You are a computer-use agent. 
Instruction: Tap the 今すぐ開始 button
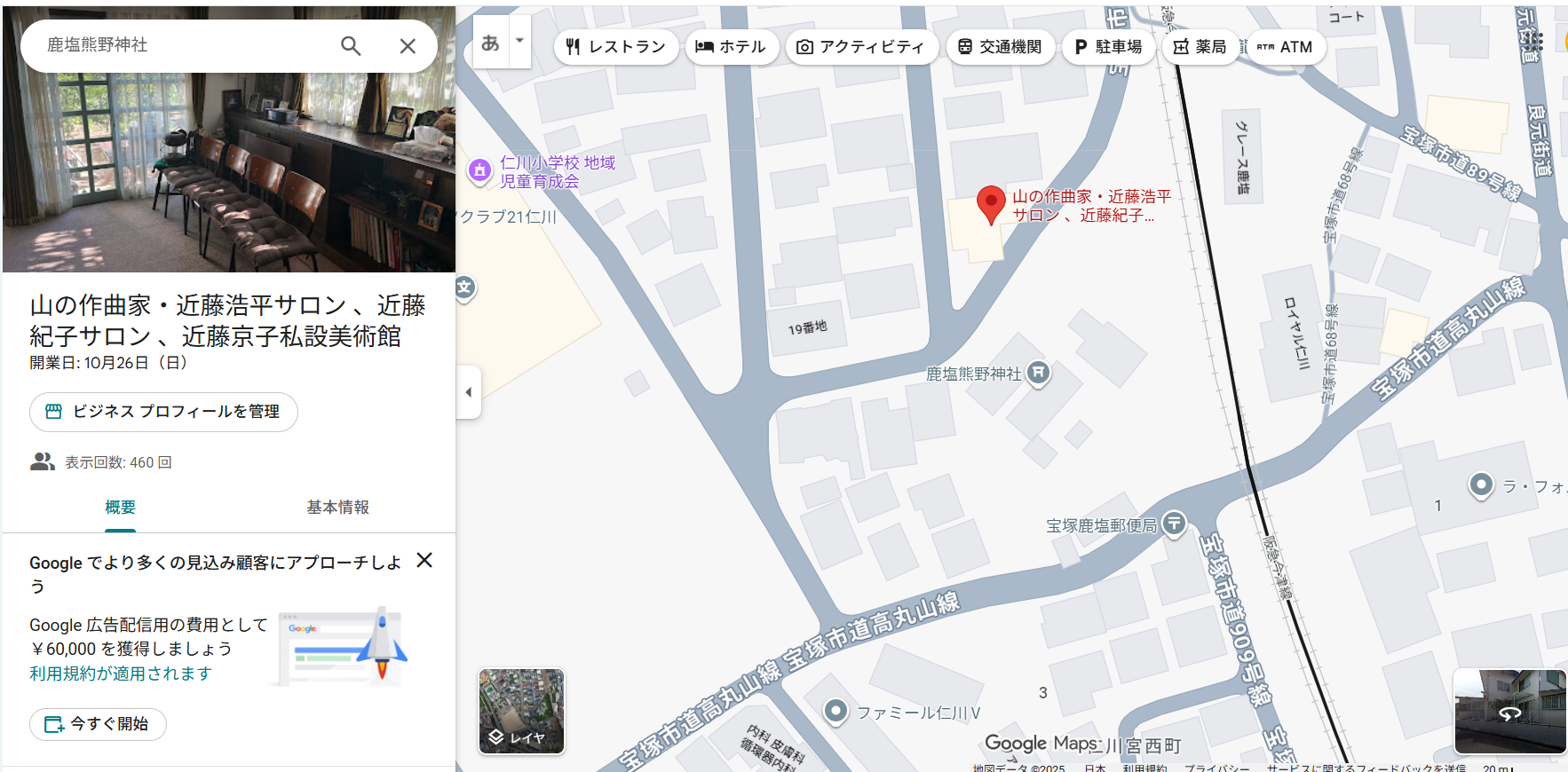point(98,724)
